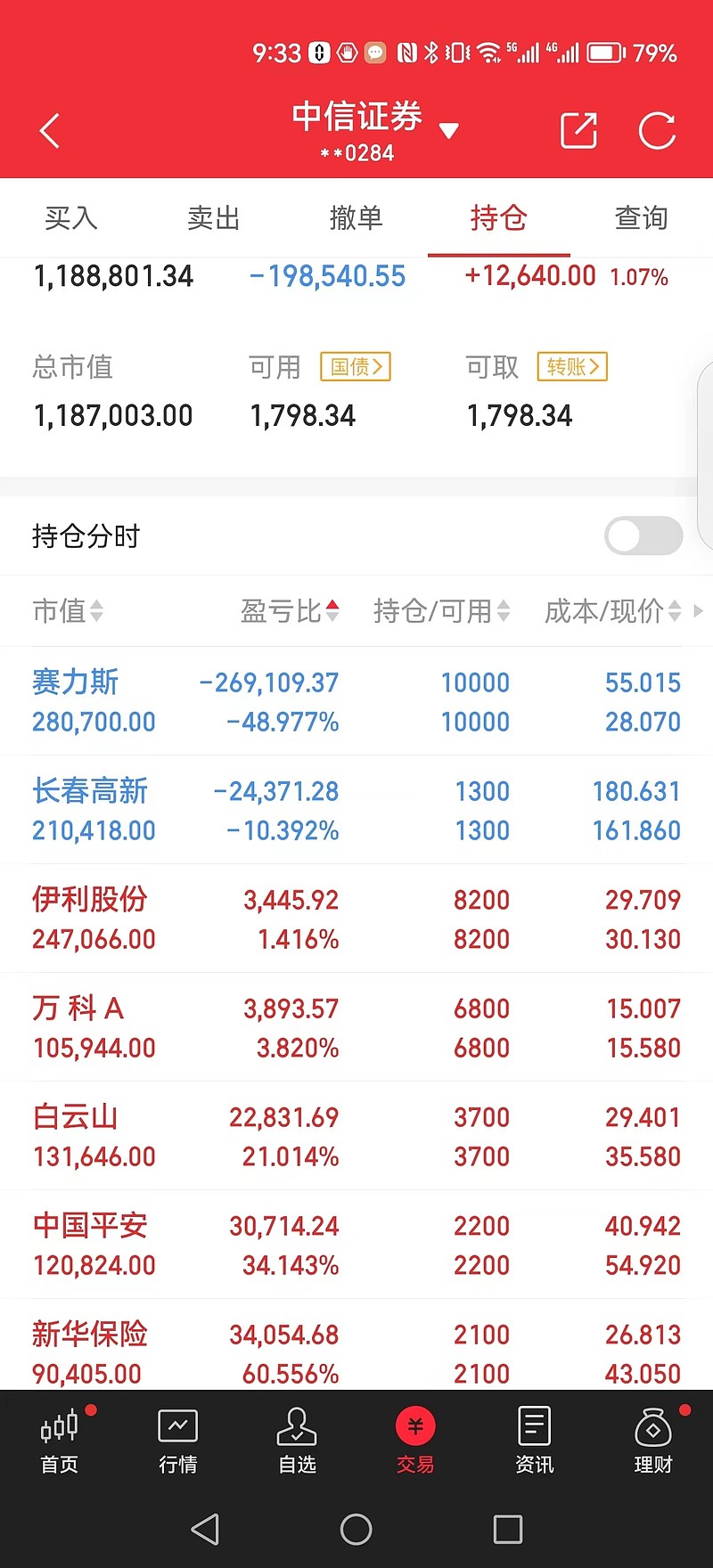Image resolution: width=713 pixels, height=1568 pixels.
Task: Switch to the 卖出 tab
Action: (214, 217)
